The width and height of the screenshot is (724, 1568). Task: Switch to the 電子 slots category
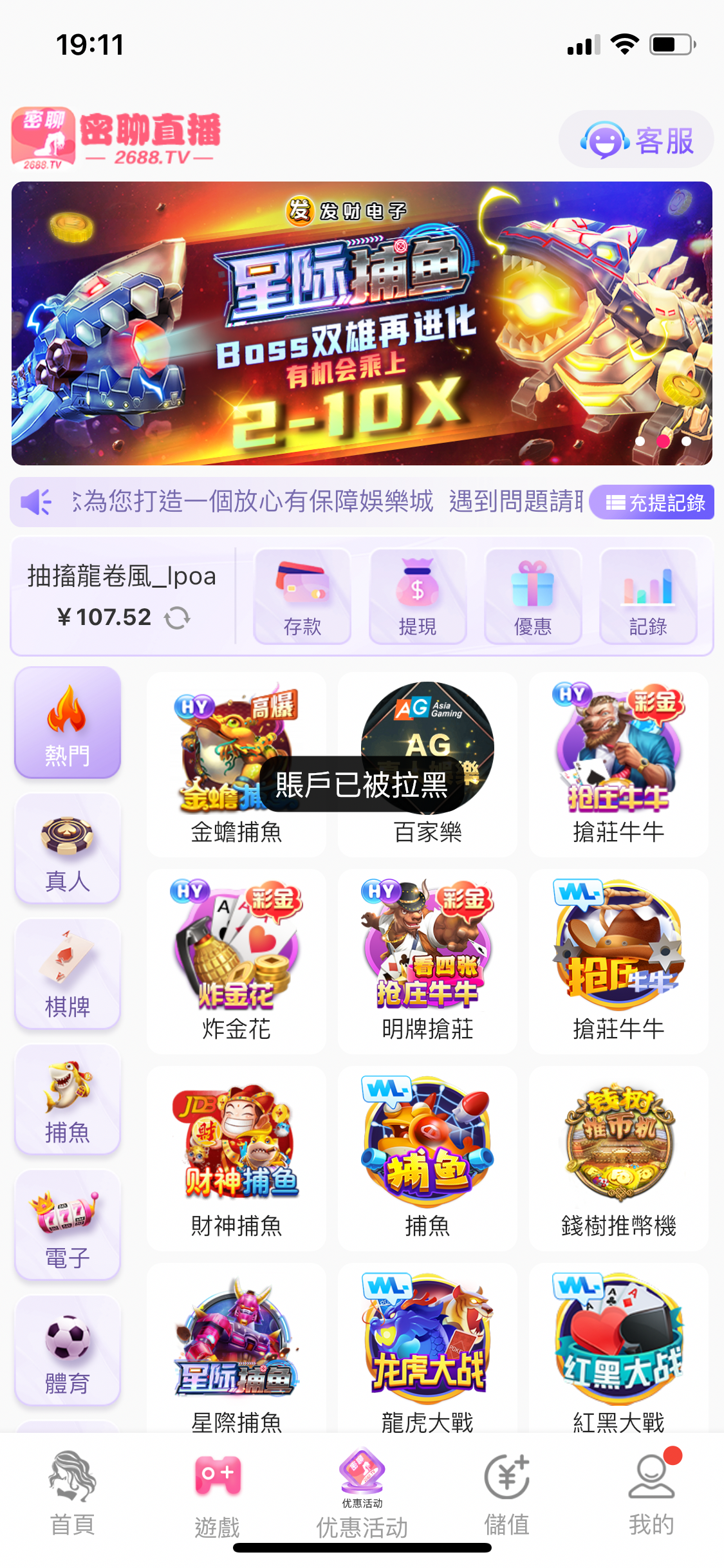pos(68,1225)
